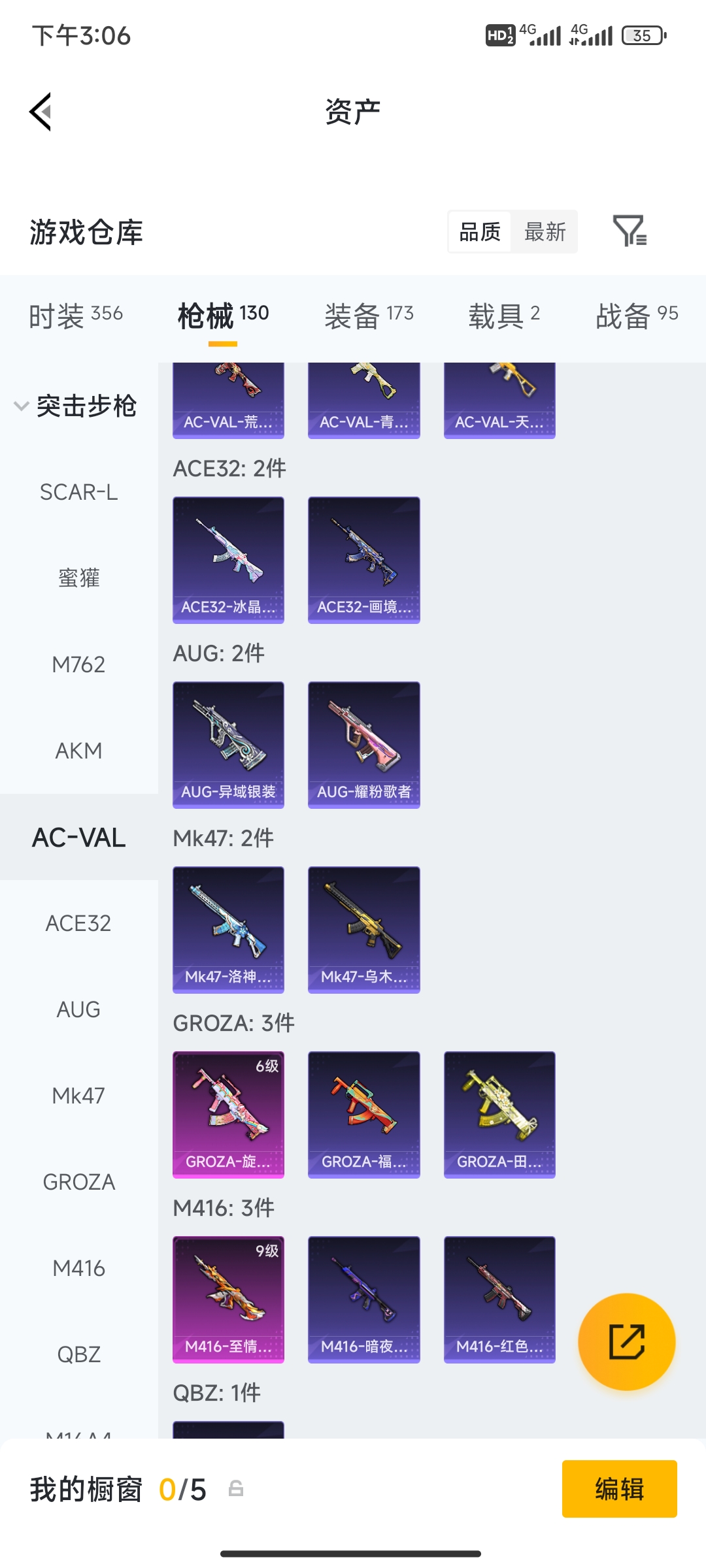Go back using the top-left arrow
706x1568 pixels.
pyautogui.click(x=41, y=112)
